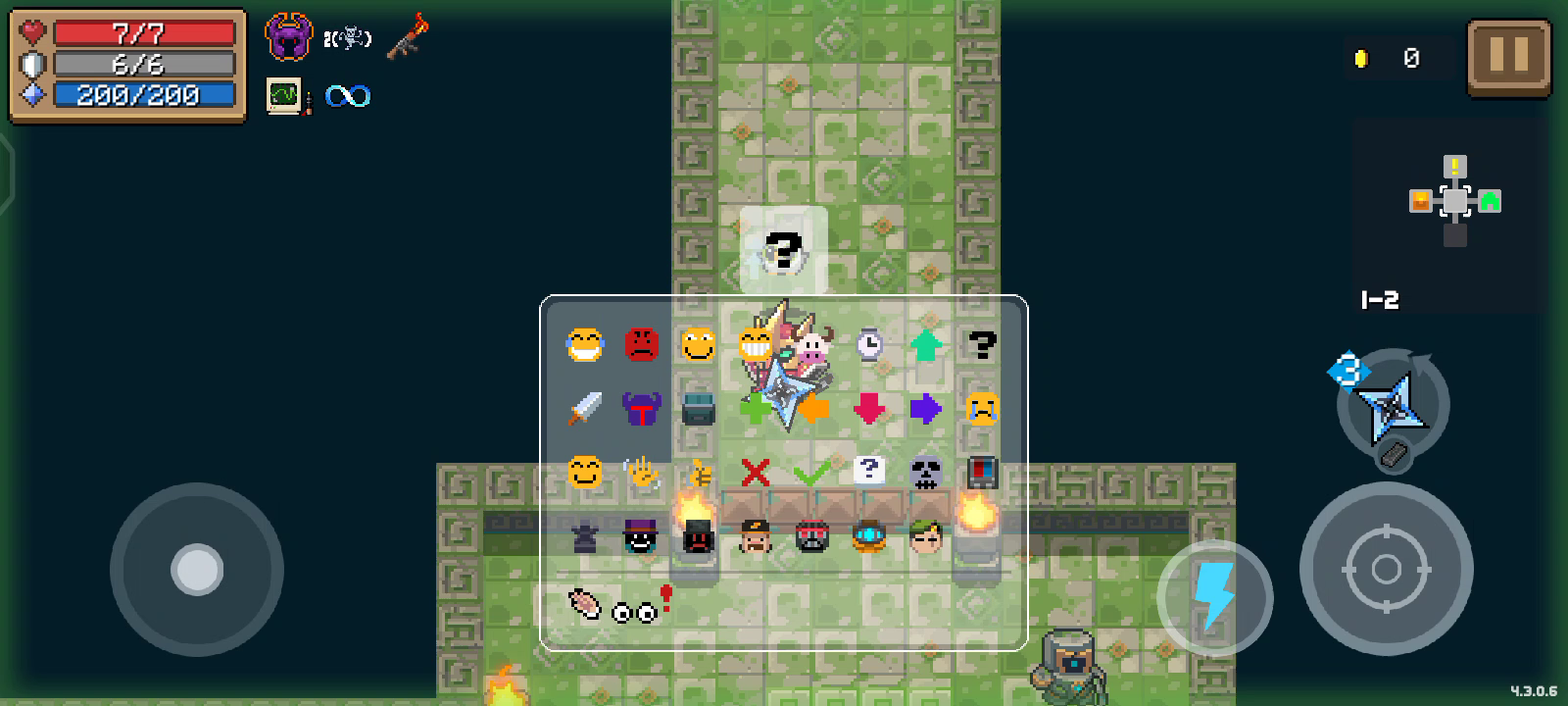This screenshot has height=706, width=1568.
Task: Send the laughing tears emoji
Action: tap(585, 345)
